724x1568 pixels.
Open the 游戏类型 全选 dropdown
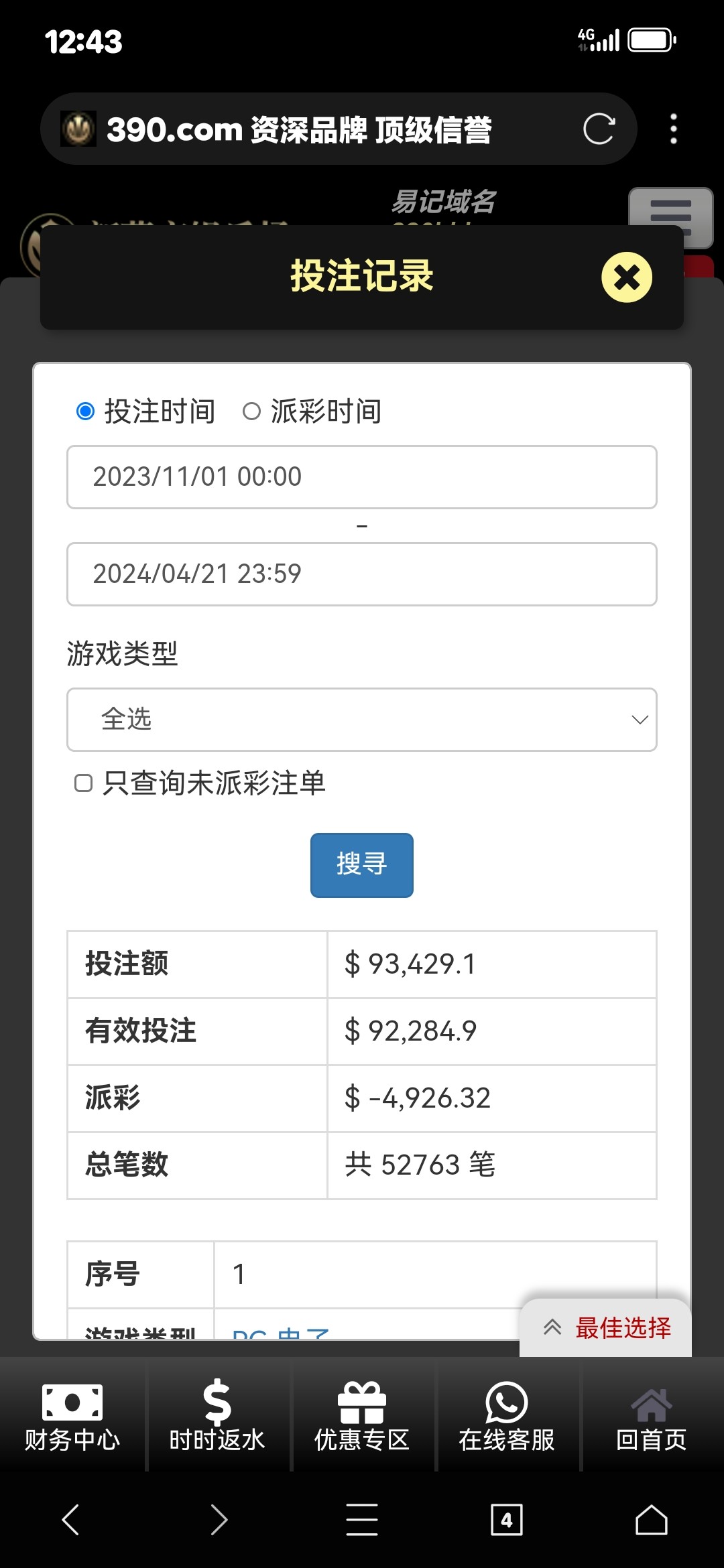(361, 719)
